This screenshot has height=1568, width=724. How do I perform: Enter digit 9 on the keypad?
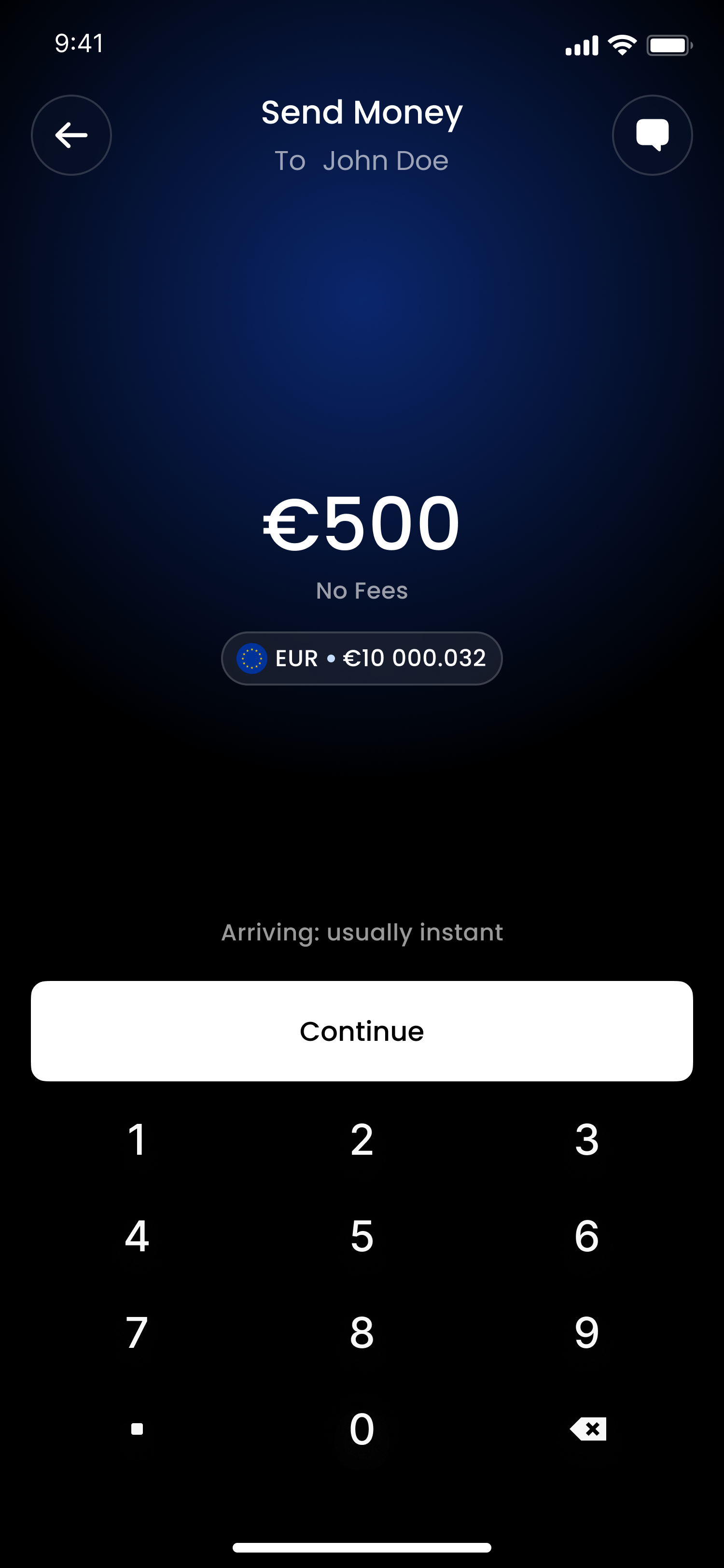click(586, 1332)
